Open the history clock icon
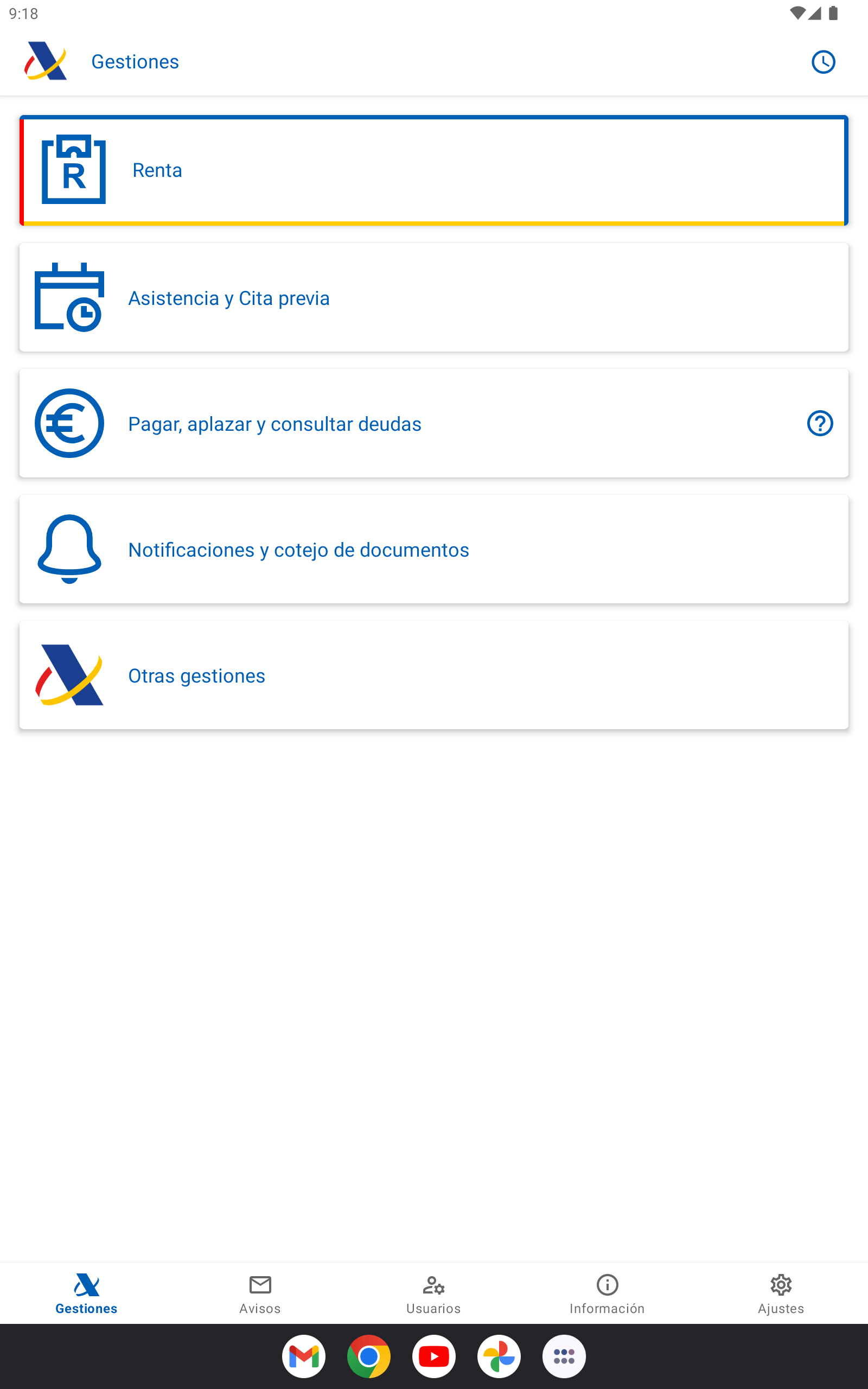 [823, 62]
